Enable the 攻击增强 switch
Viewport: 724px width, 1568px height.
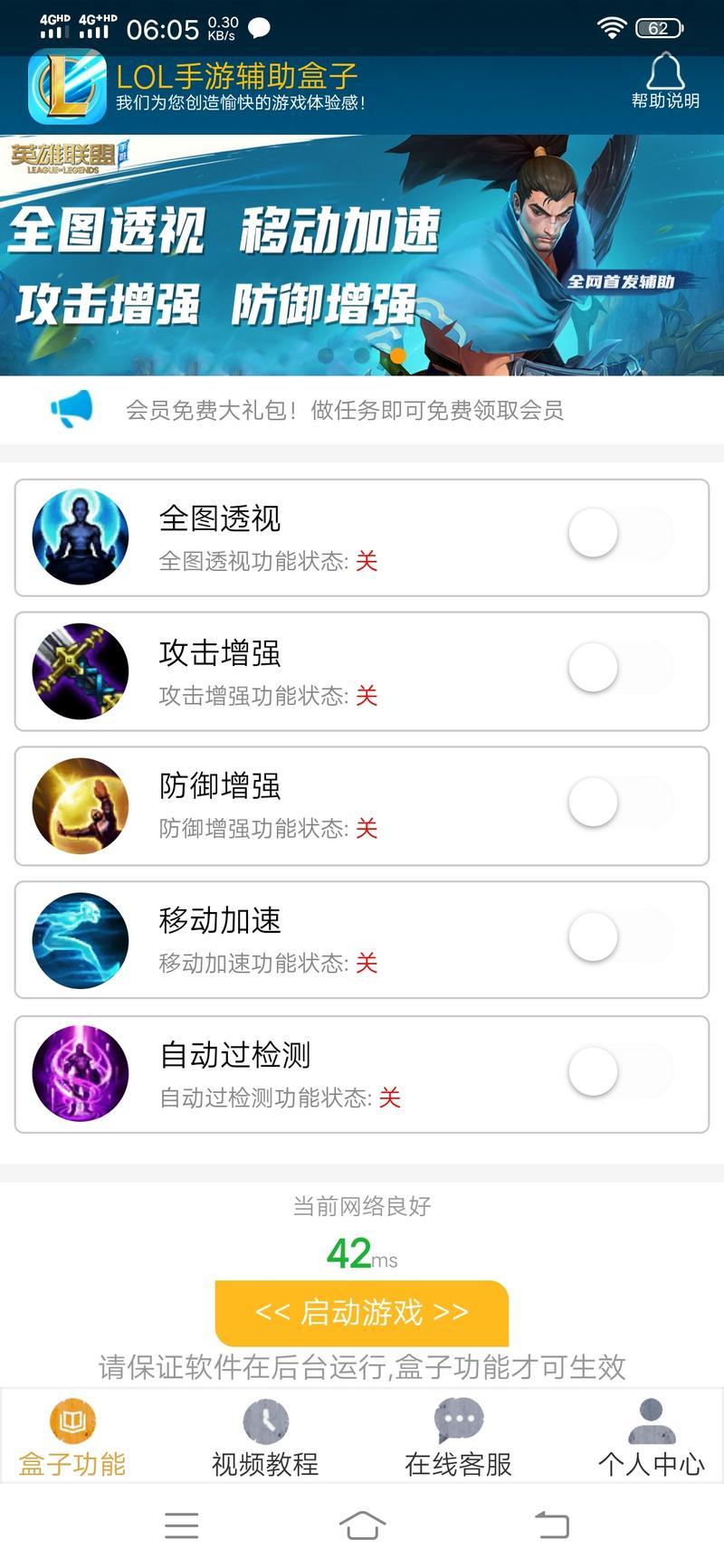[x=621, y=668]
